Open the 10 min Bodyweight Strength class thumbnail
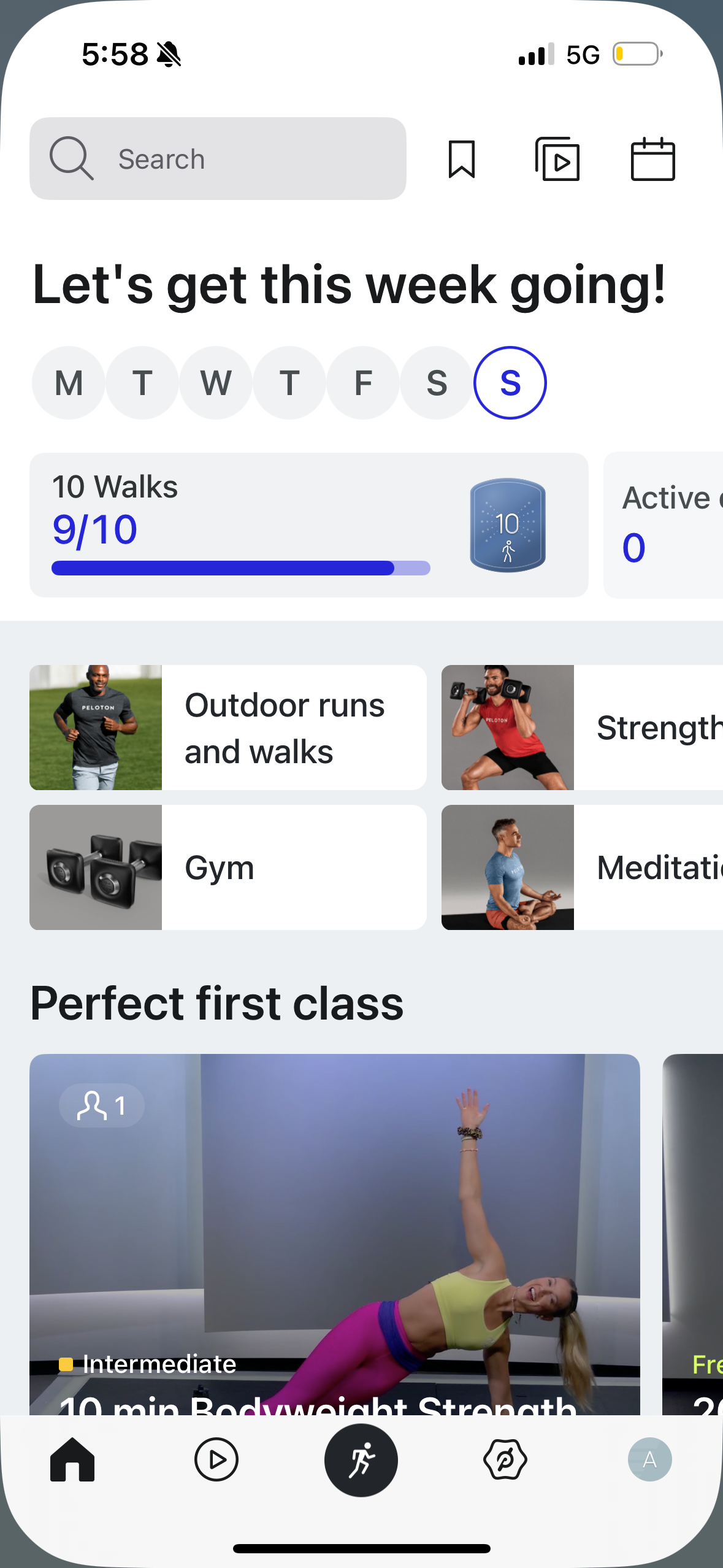This screenshot has height=1568, width=723. (335, 1233)
